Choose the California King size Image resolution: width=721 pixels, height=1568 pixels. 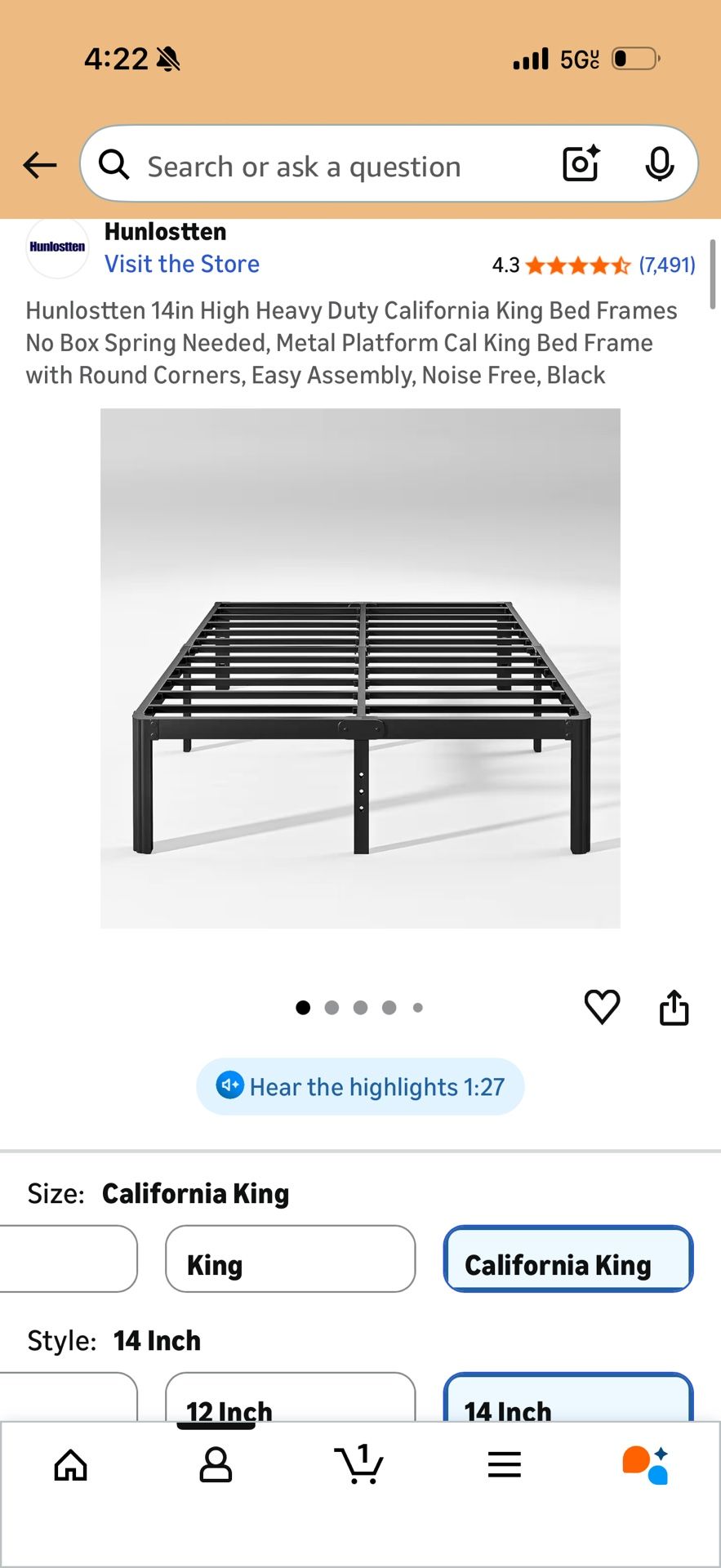pos(567,1258)
